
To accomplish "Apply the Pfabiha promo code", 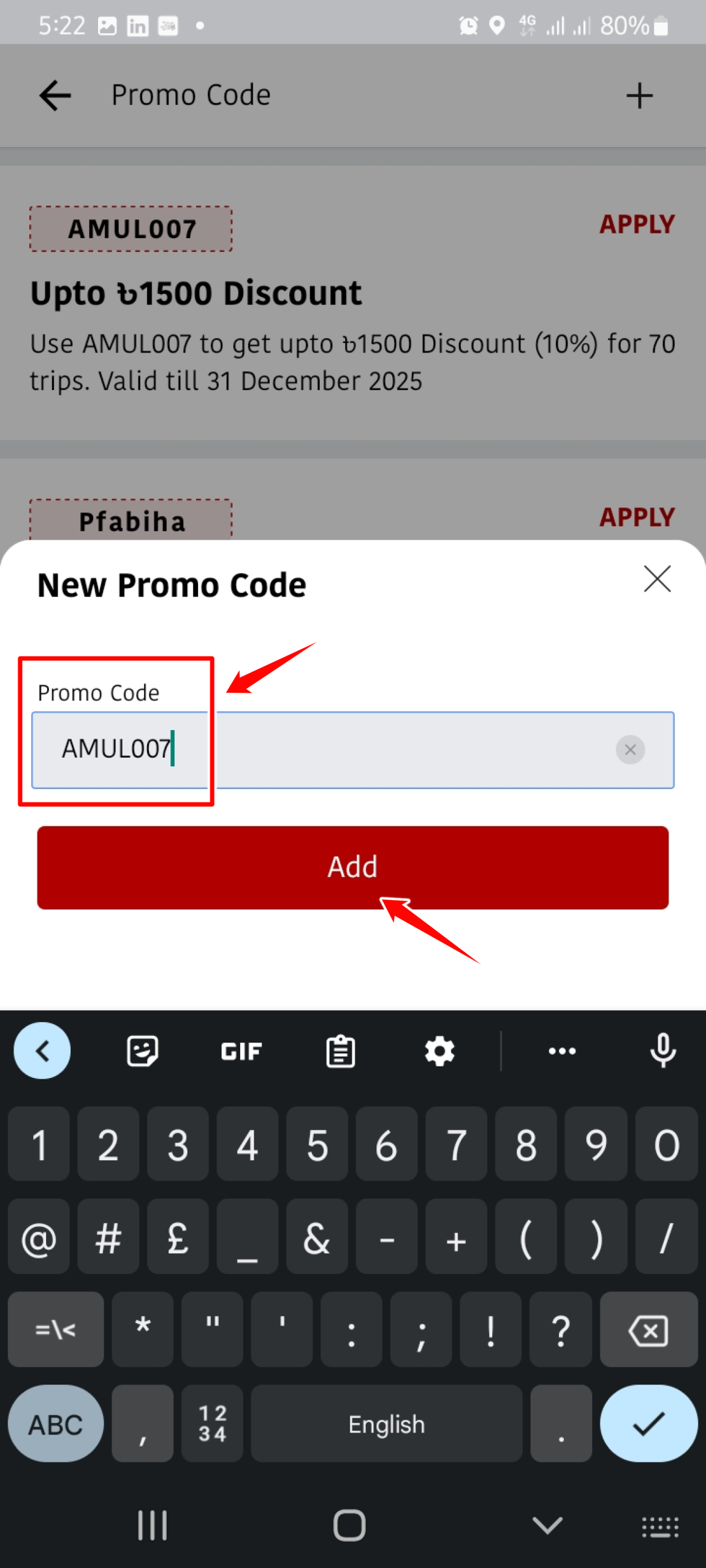I will 637,517.
